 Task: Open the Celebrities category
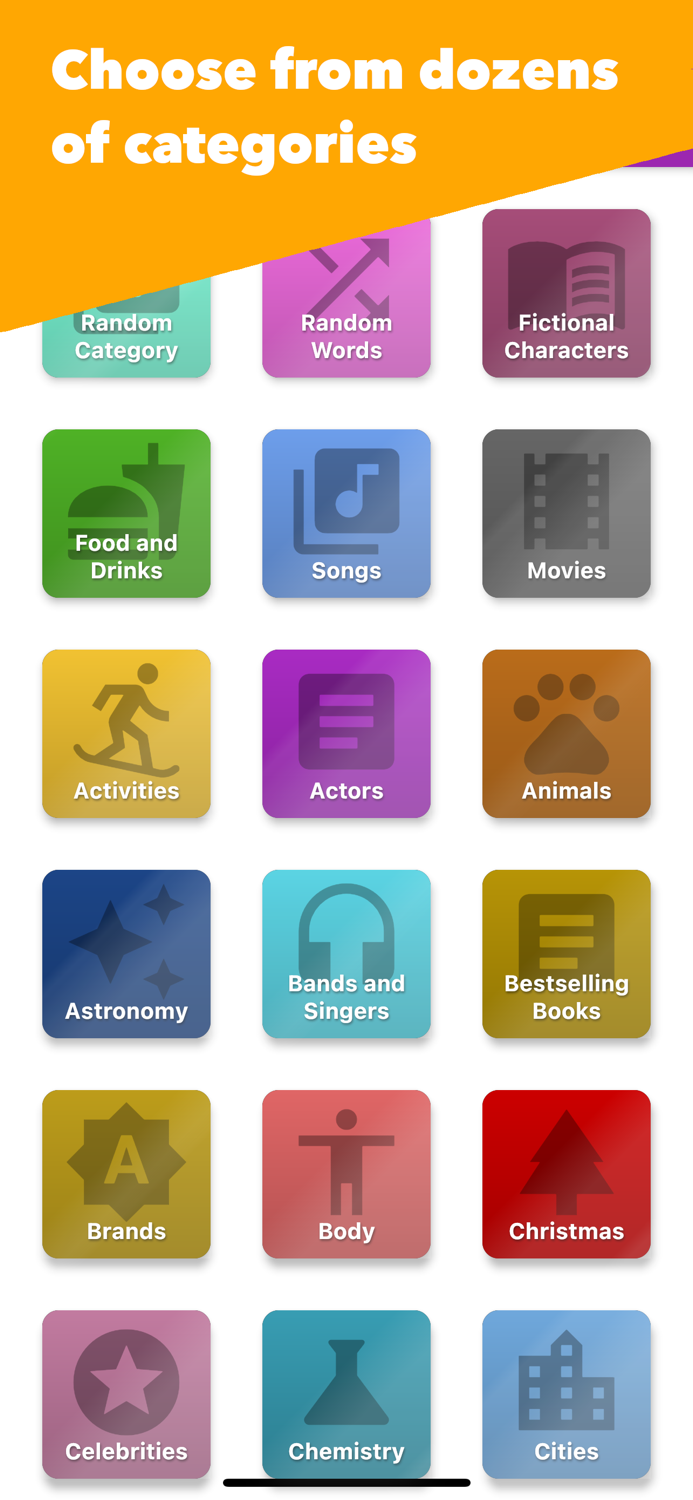(126, 1393)
